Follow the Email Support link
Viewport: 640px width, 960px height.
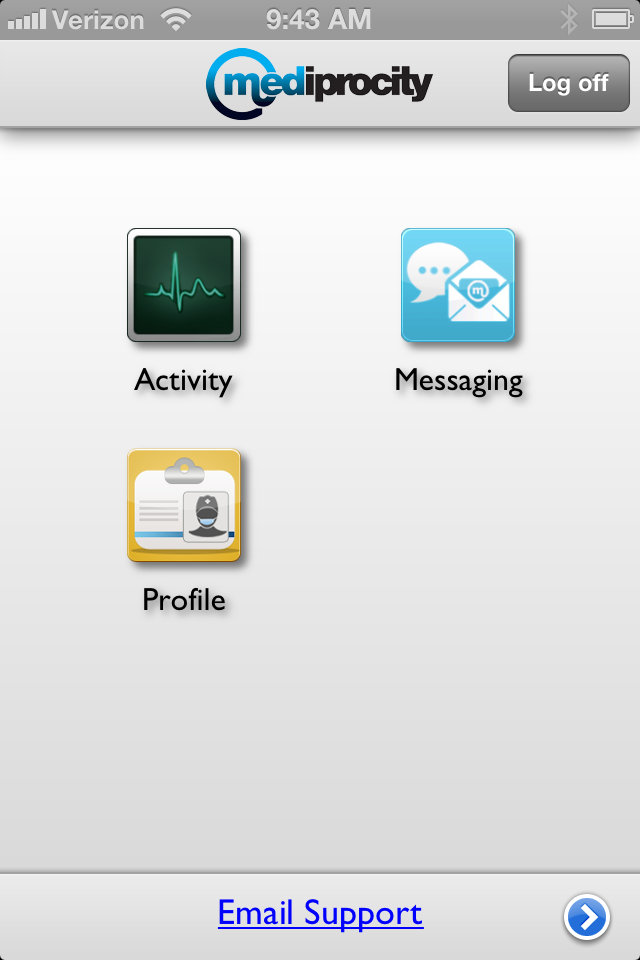point(320,913)
